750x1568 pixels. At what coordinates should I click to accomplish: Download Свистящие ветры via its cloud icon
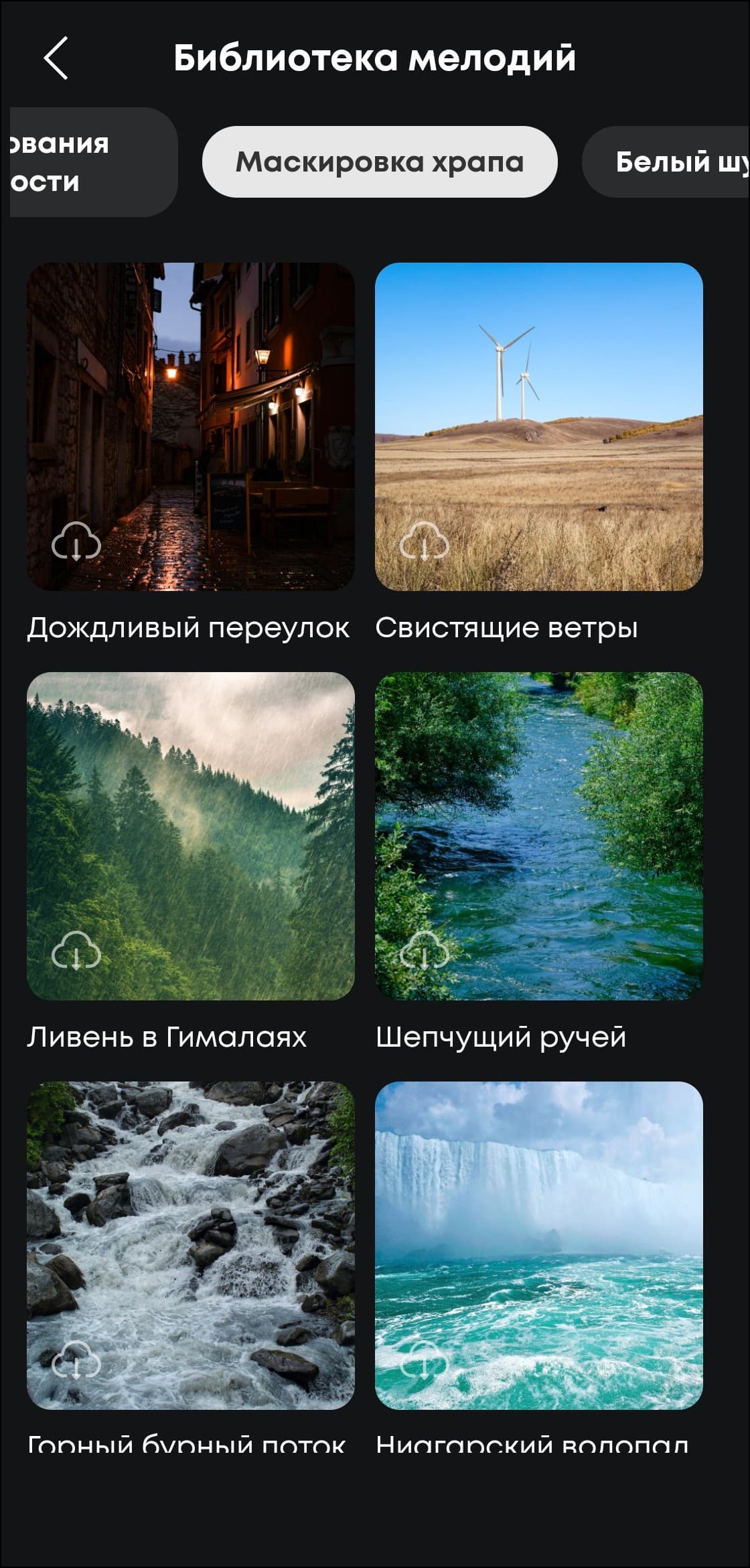425,541
